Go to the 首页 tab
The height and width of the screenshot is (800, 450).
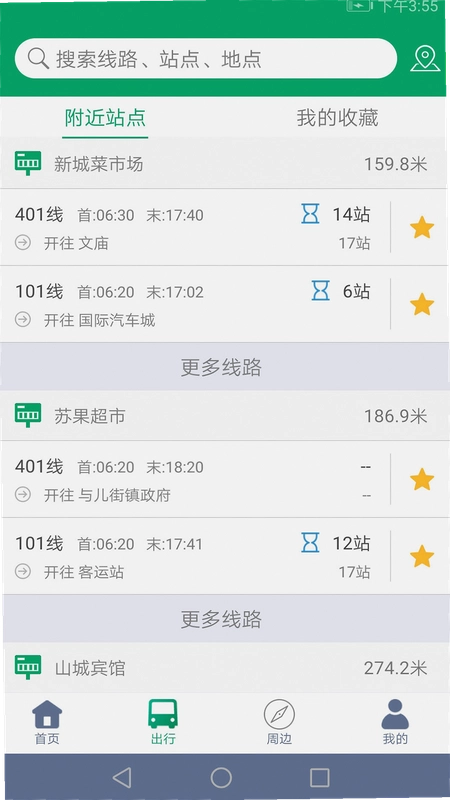pos(47,722)
